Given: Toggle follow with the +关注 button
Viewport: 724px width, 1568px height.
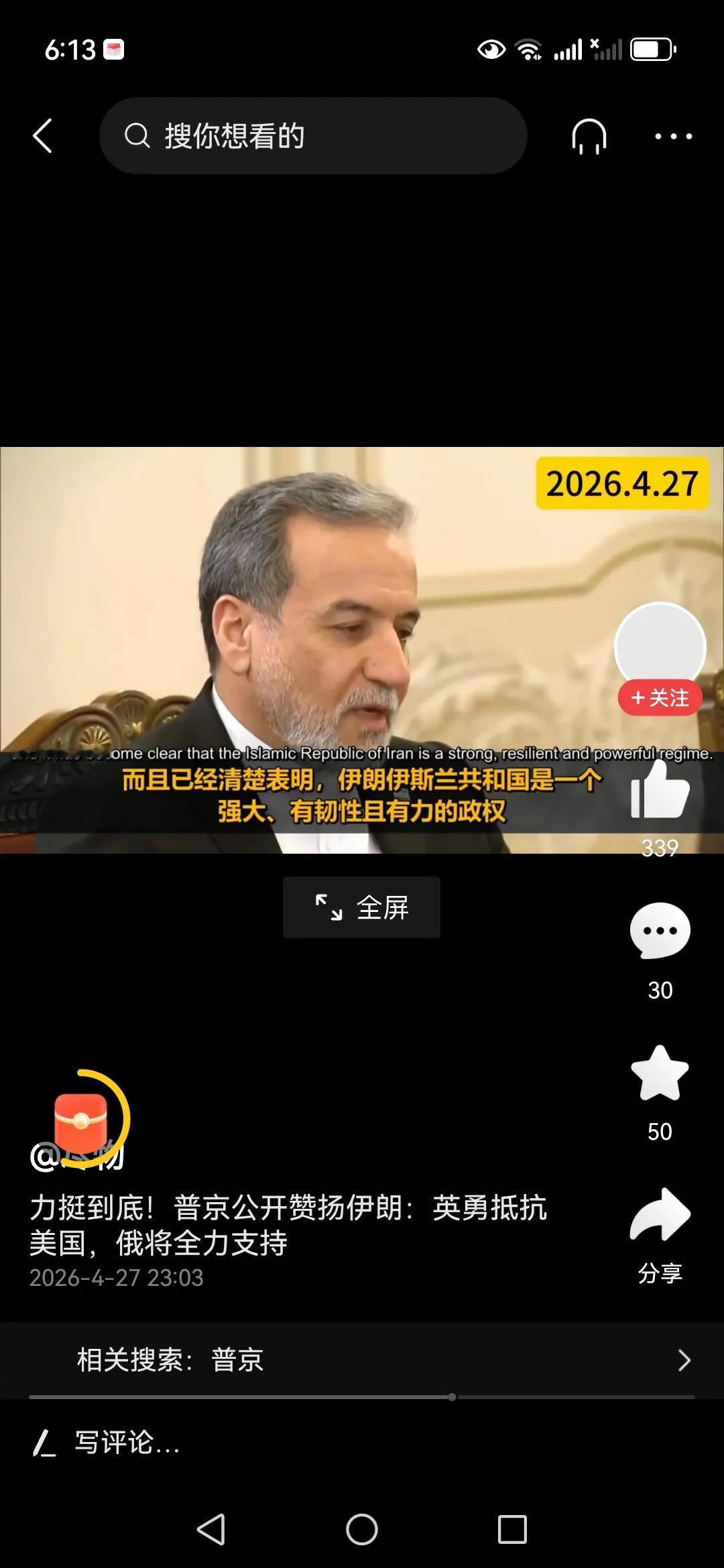Looking at the screenshot, I should pos(660,698).
